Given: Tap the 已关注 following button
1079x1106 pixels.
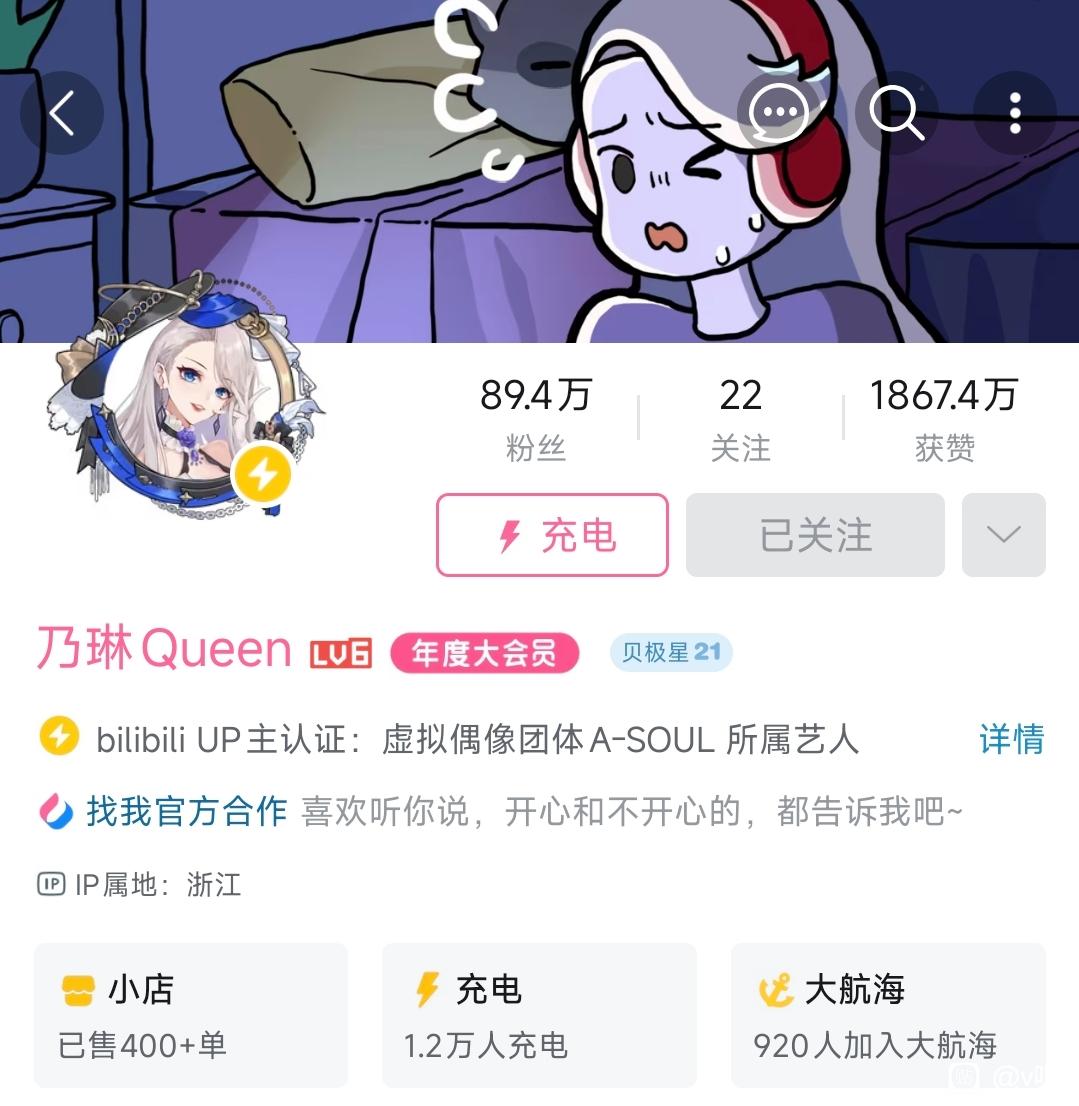Looking at the screenshot, I should (x=815, y=535).
